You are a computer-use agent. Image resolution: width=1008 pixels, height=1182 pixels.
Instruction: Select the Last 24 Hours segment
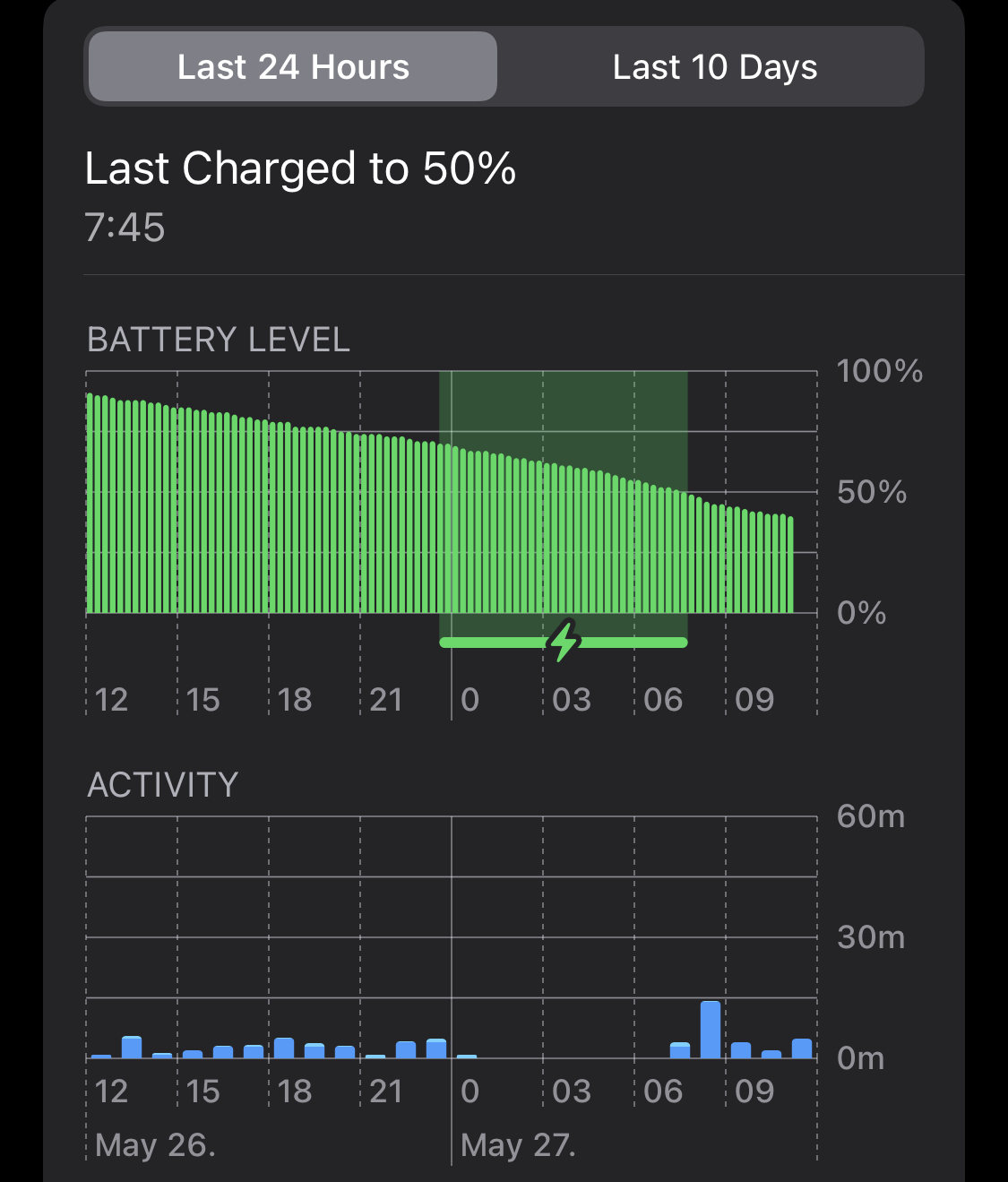(x=293, y=67)
